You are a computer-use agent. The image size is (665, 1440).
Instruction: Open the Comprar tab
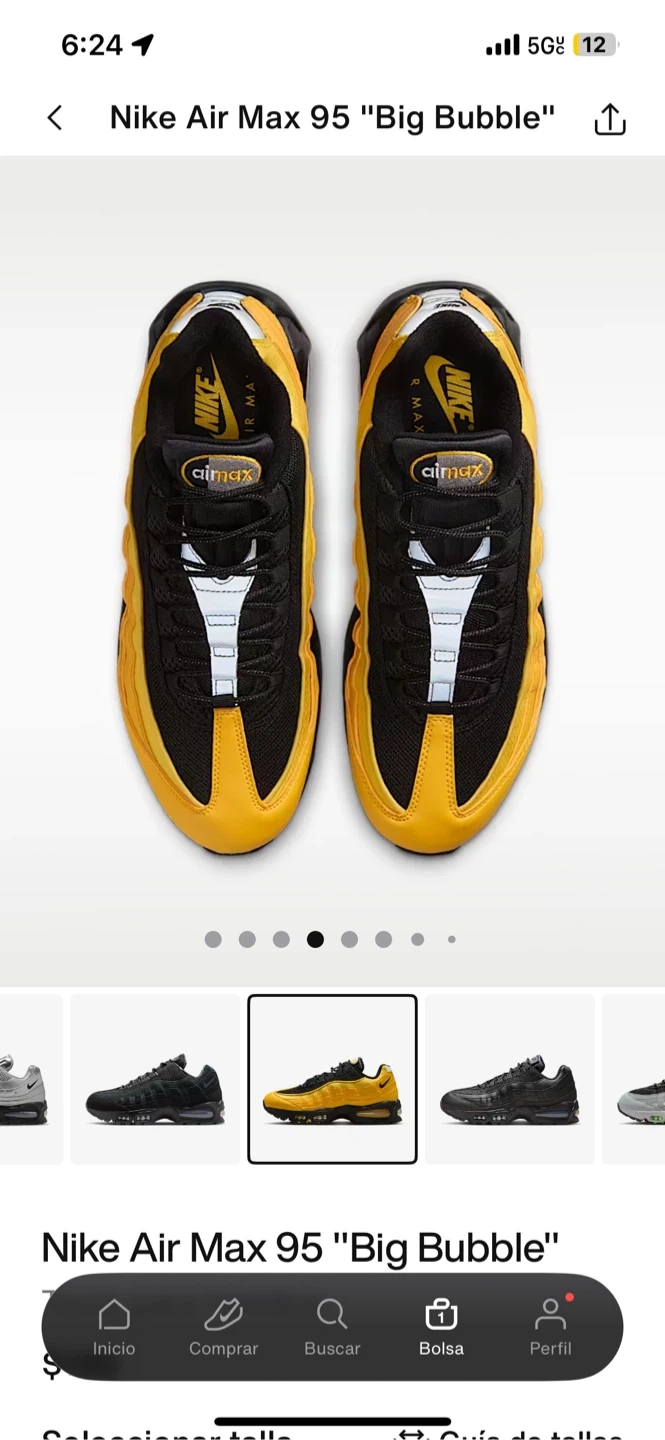pos(223,1327)
